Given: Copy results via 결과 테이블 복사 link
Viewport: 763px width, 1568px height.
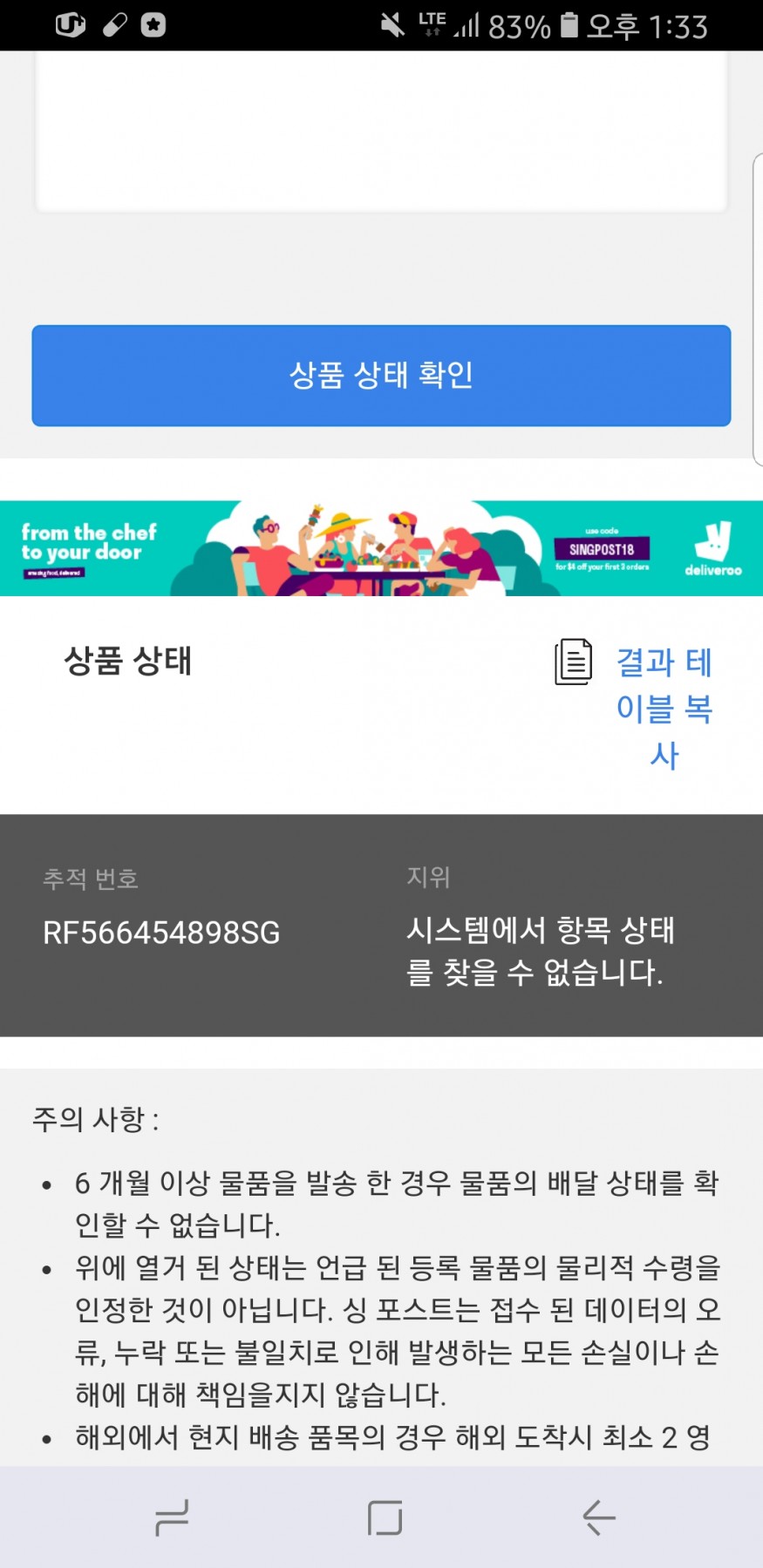Looking at the screenshot, I should (664, 707).
